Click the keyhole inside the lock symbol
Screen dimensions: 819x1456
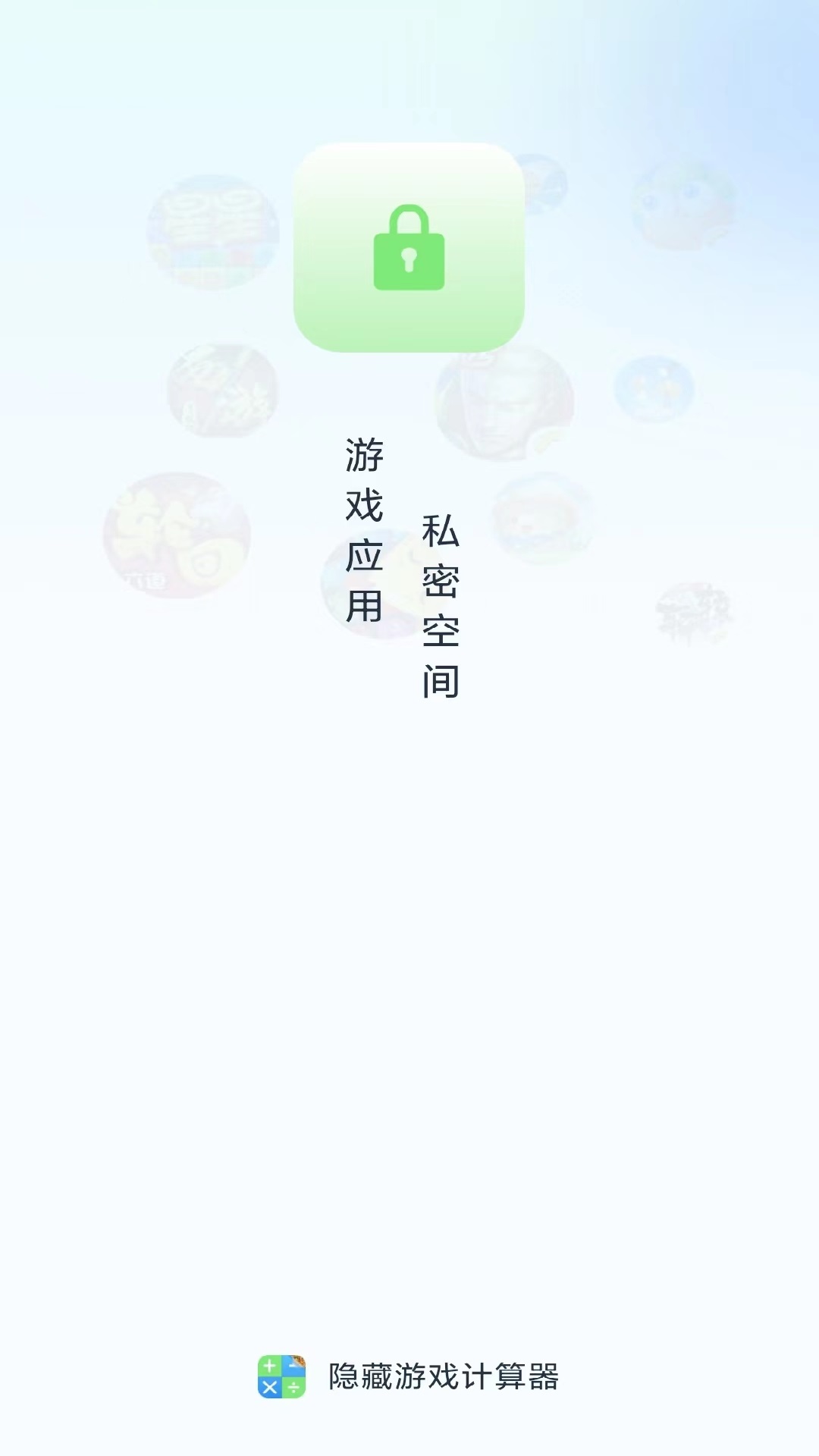409,260
